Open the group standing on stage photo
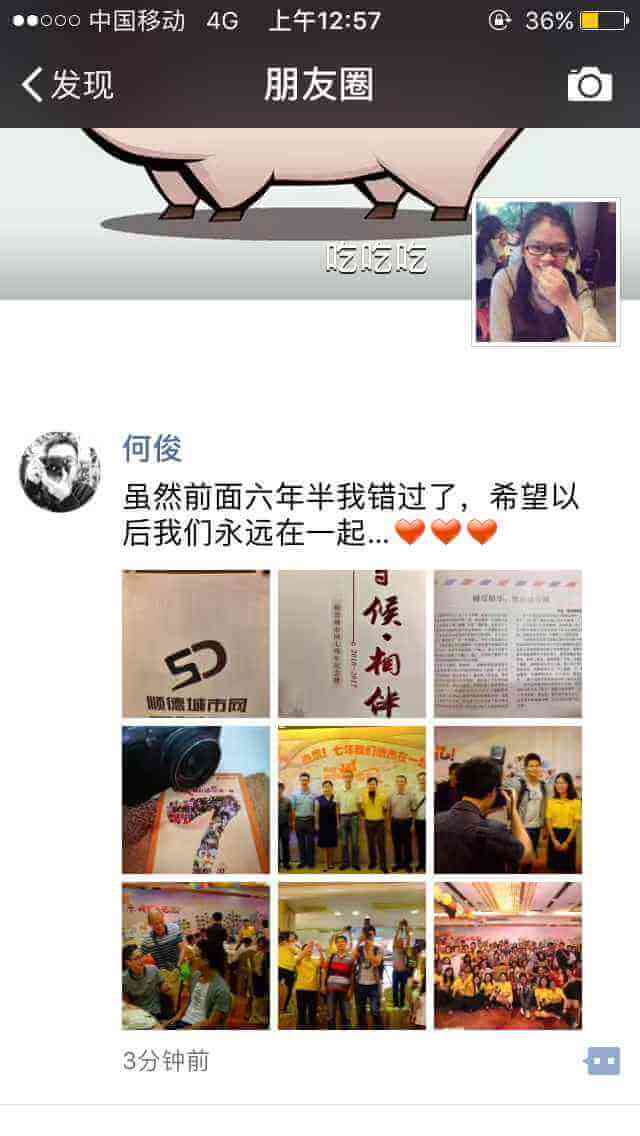Viewport: 640px width, 1136px height. click(x=352, y=800)
